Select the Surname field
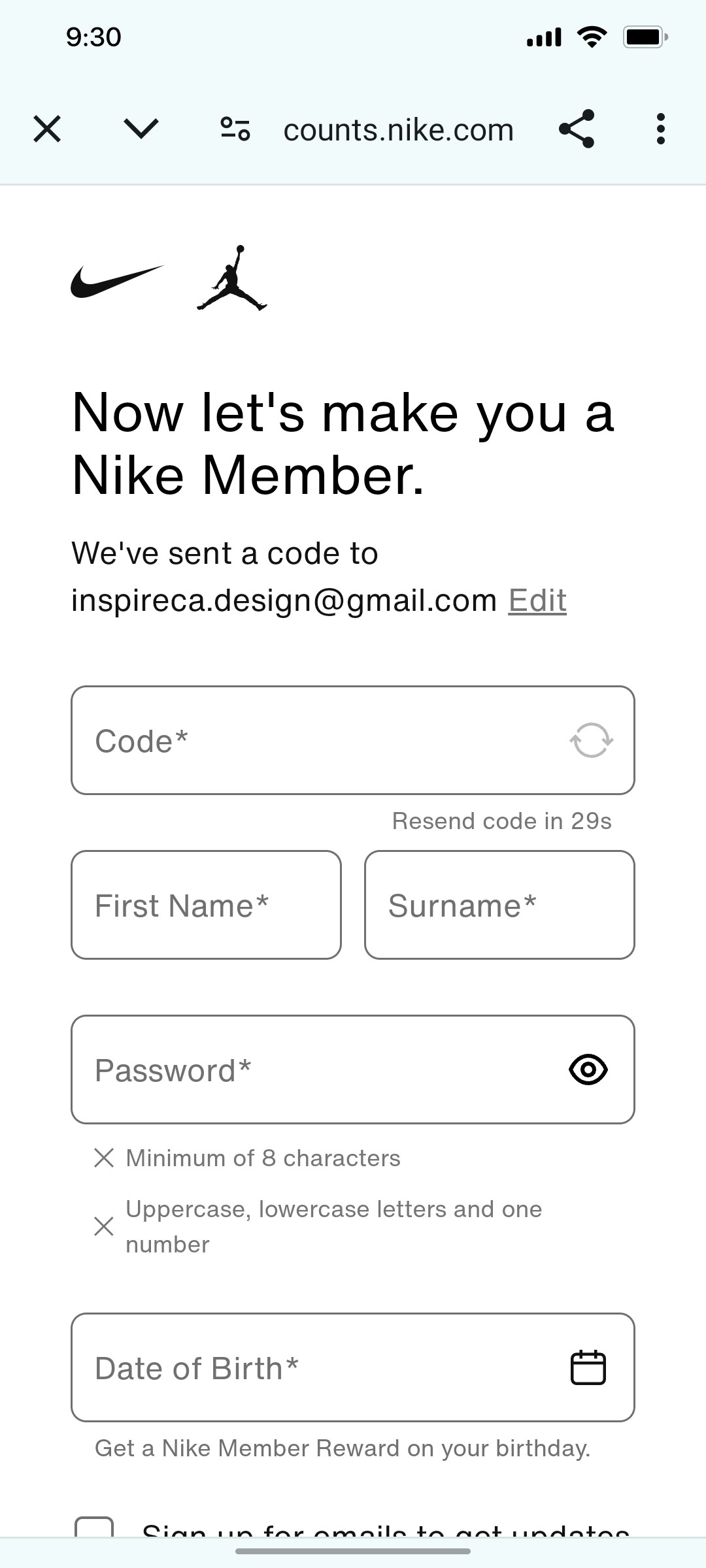Screen dimensions: 706x1568 (x=499, y=905)
